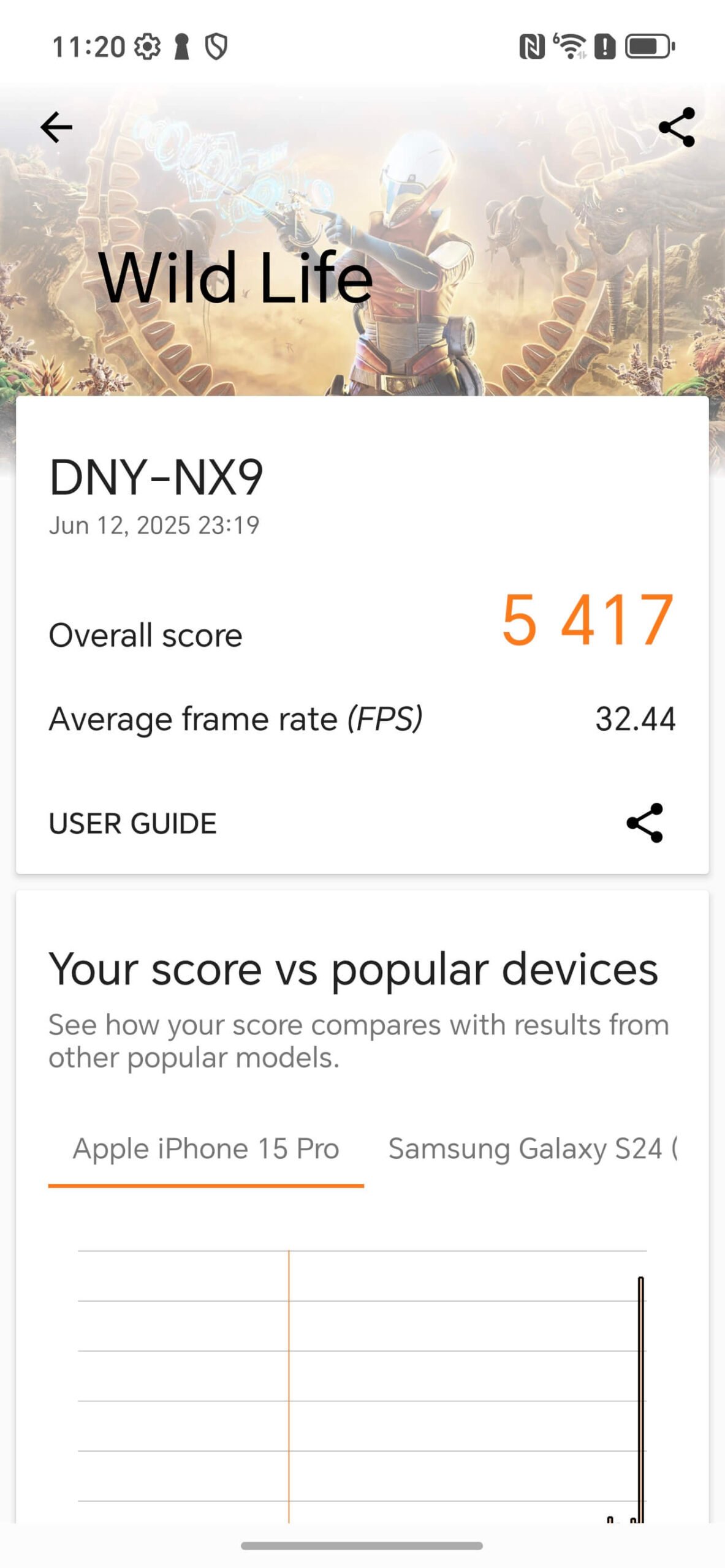Viewport: 725px width, 1568px height.
Task: Go back using the arrow icon
Action: (x=56, y=127)
